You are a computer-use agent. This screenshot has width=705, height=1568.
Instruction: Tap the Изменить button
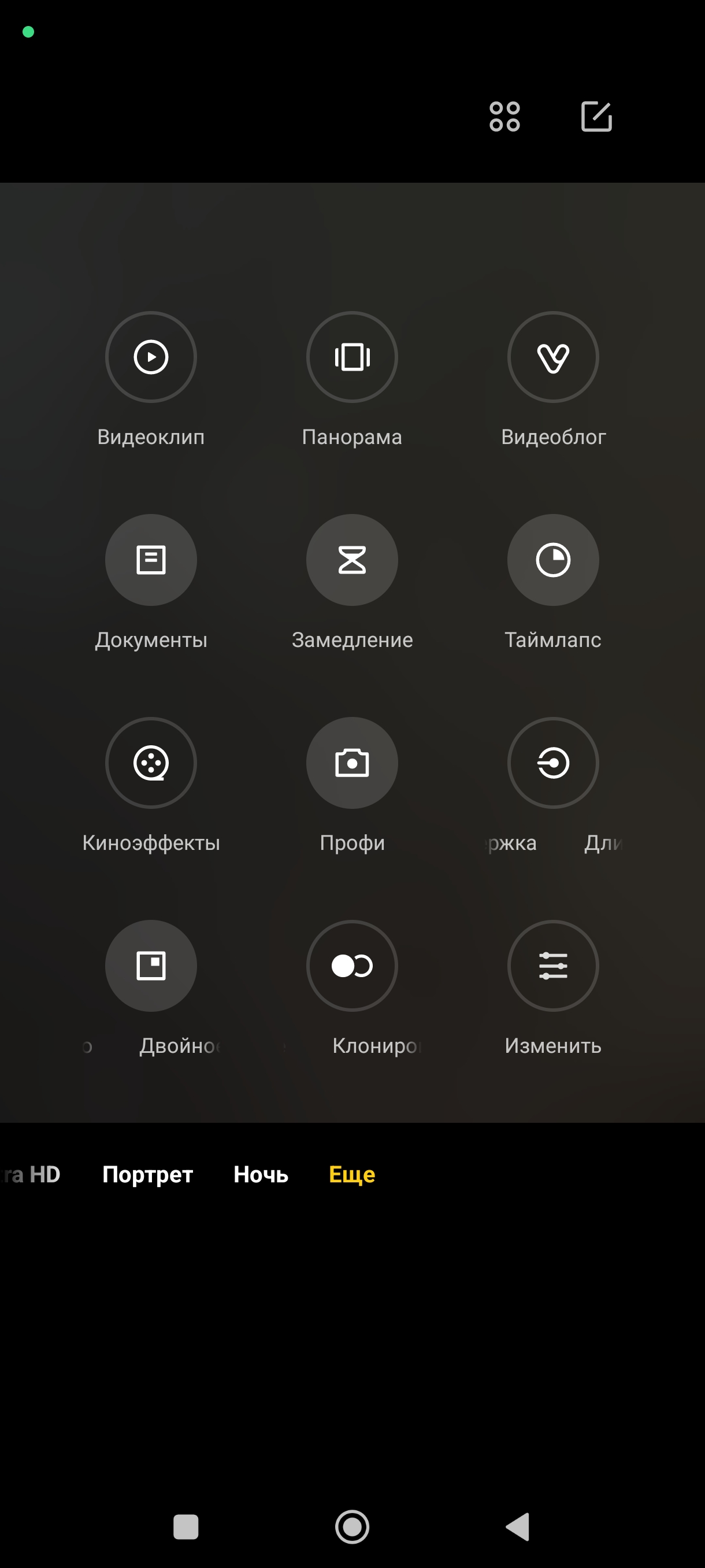553,966
